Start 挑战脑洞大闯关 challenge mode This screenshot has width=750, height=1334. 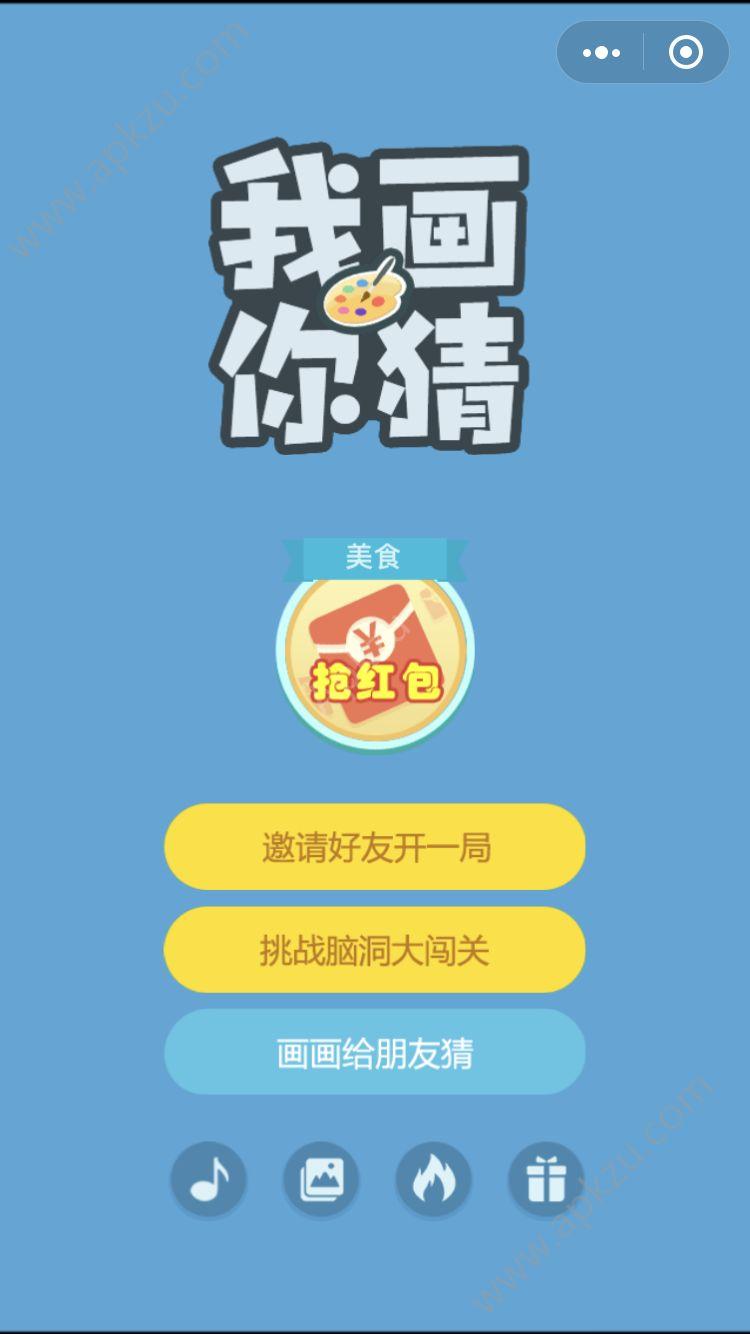pos(375,950)
